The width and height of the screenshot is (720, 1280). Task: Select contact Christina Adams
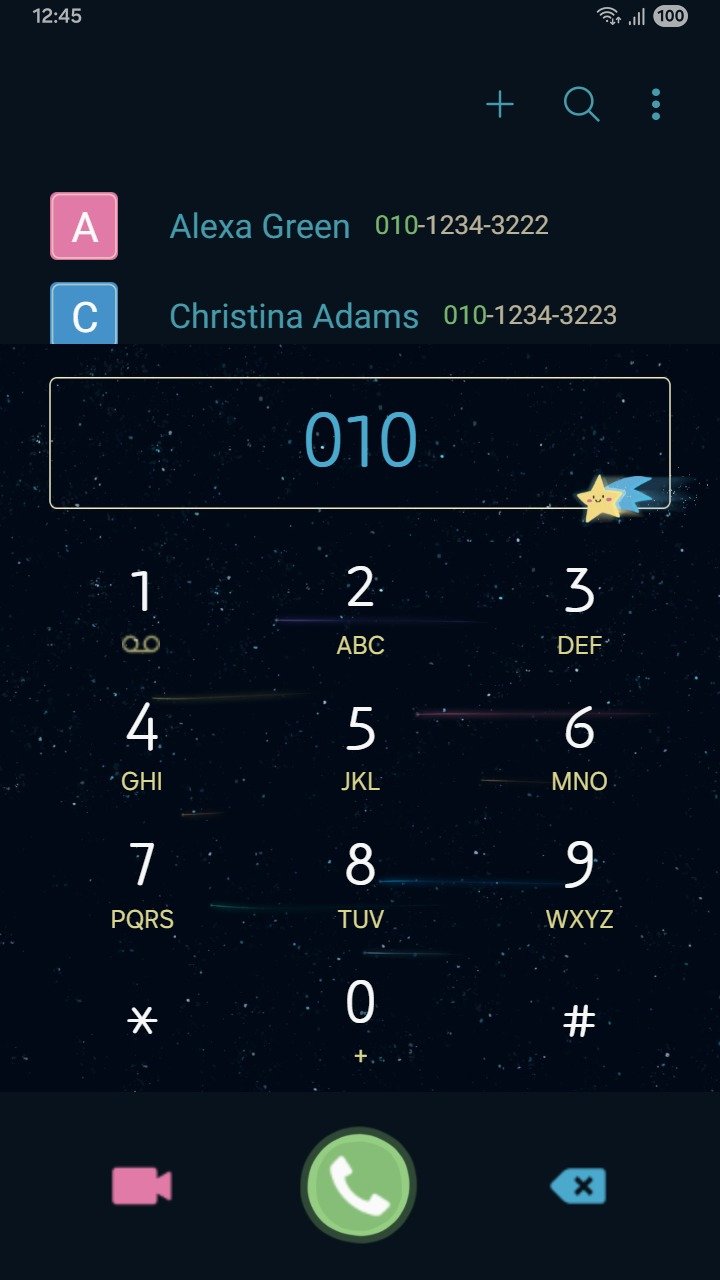(294, 316)
